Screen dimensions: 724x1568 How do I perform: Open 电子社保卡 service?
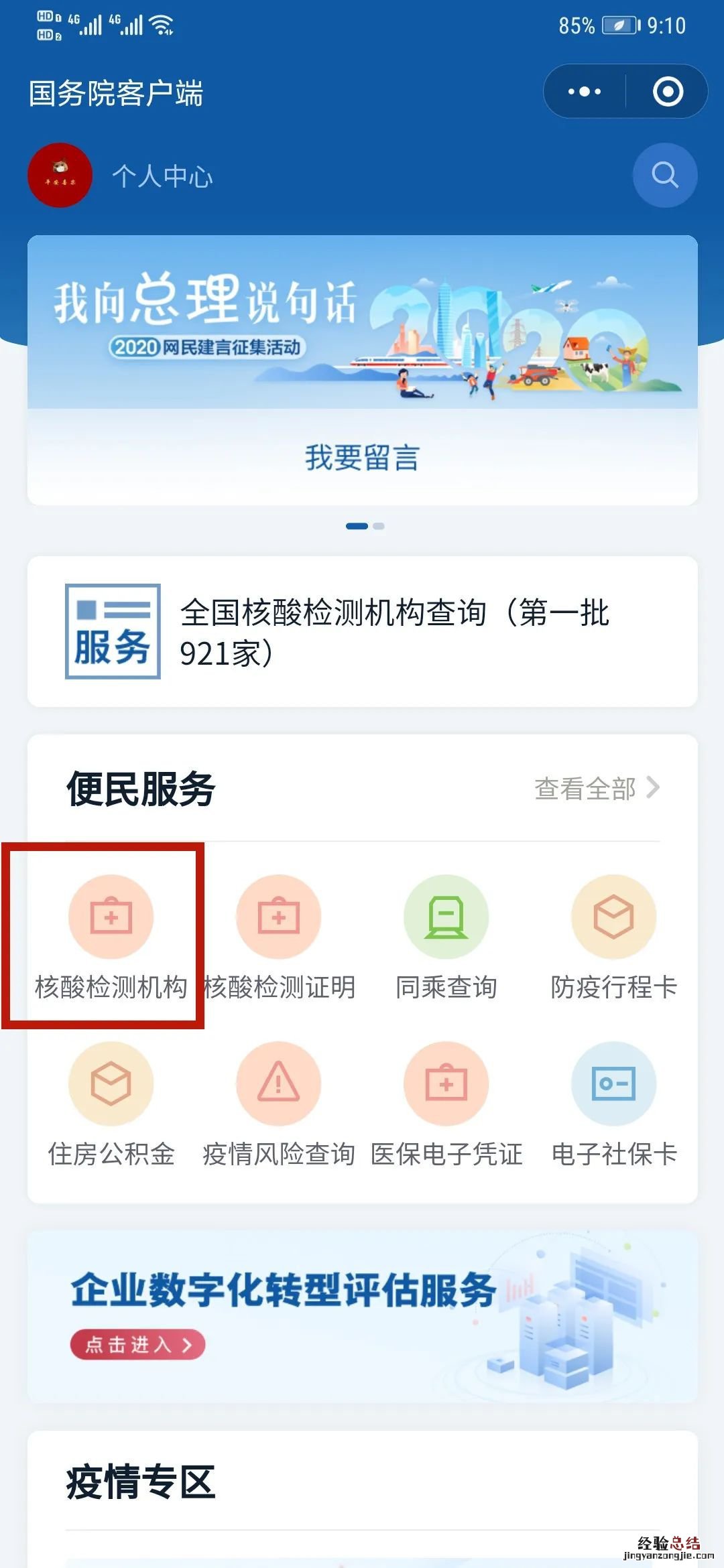pyautogui.click(x=613, y=1104)
